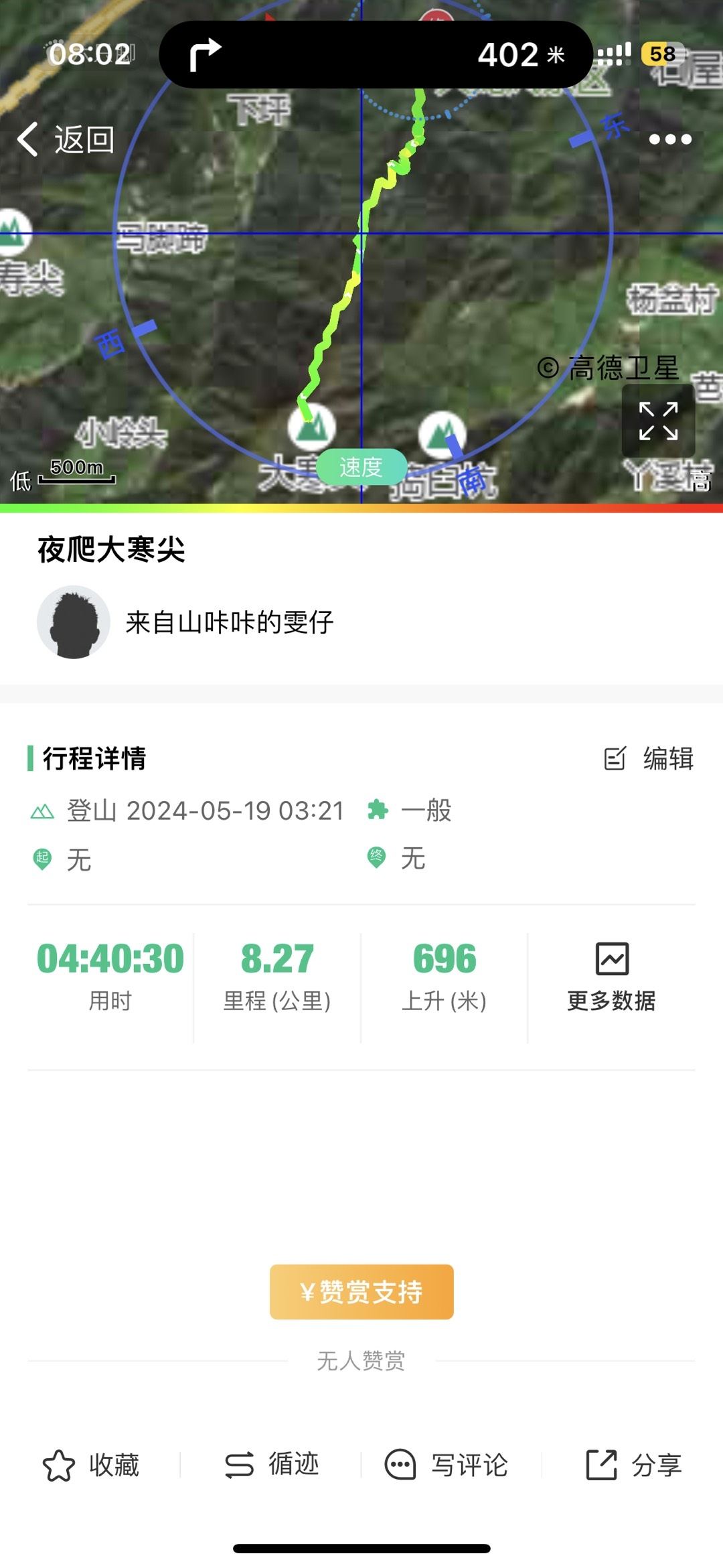Go back using the 返回 button
The image size is (723, 1568).
(66, 140)
